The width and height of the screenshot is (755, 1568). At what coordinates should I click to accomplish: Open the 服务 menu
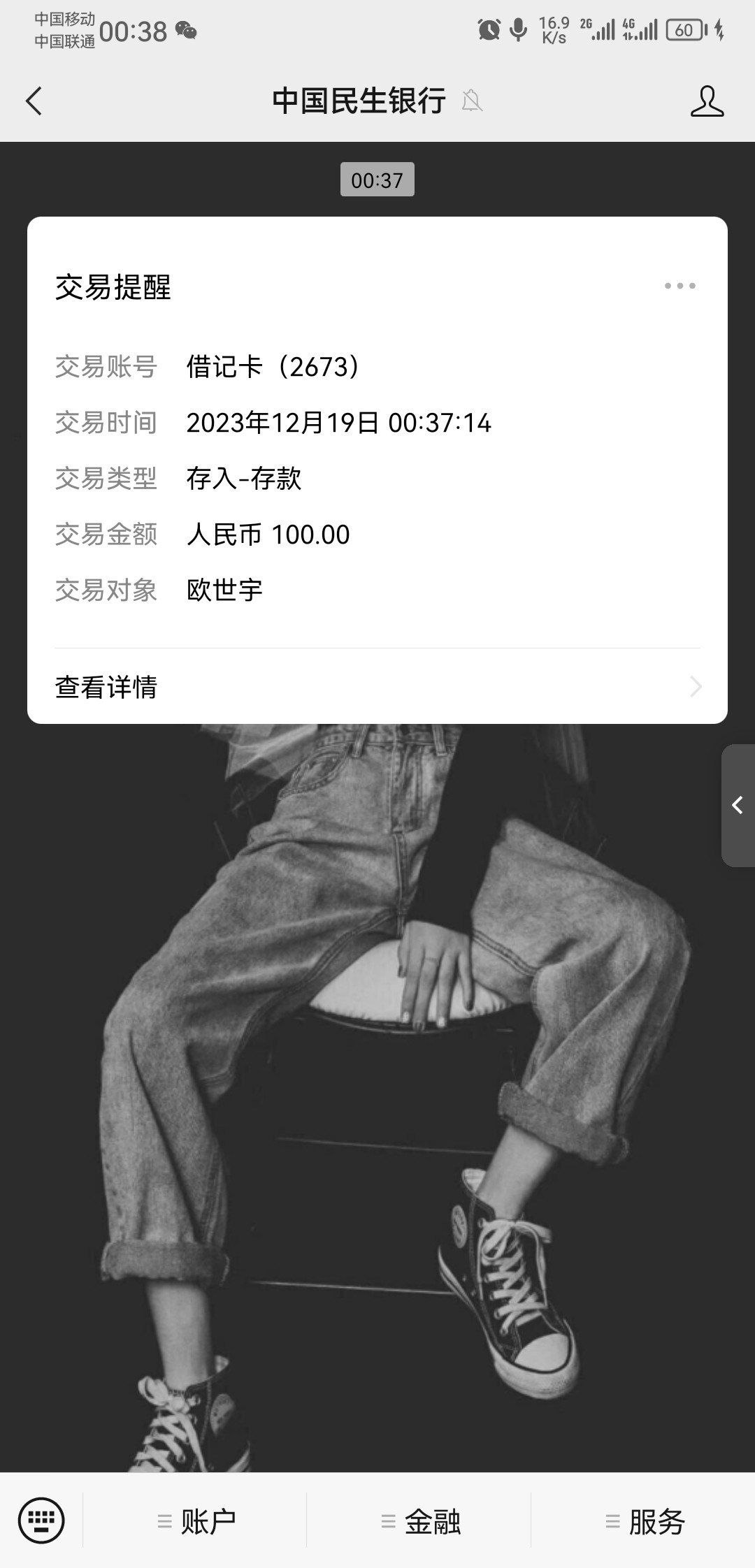click(644, 1521)
